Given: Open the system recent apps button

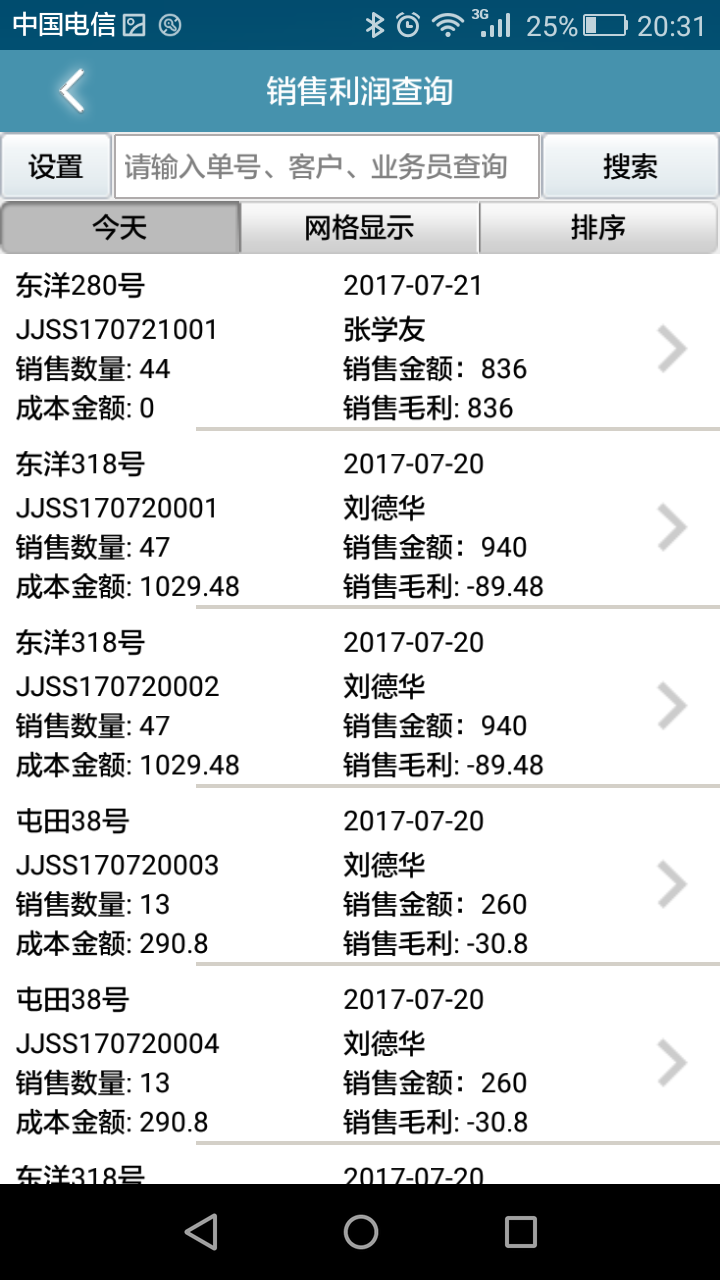Looking at the screenshot, I should (520, 1232).
